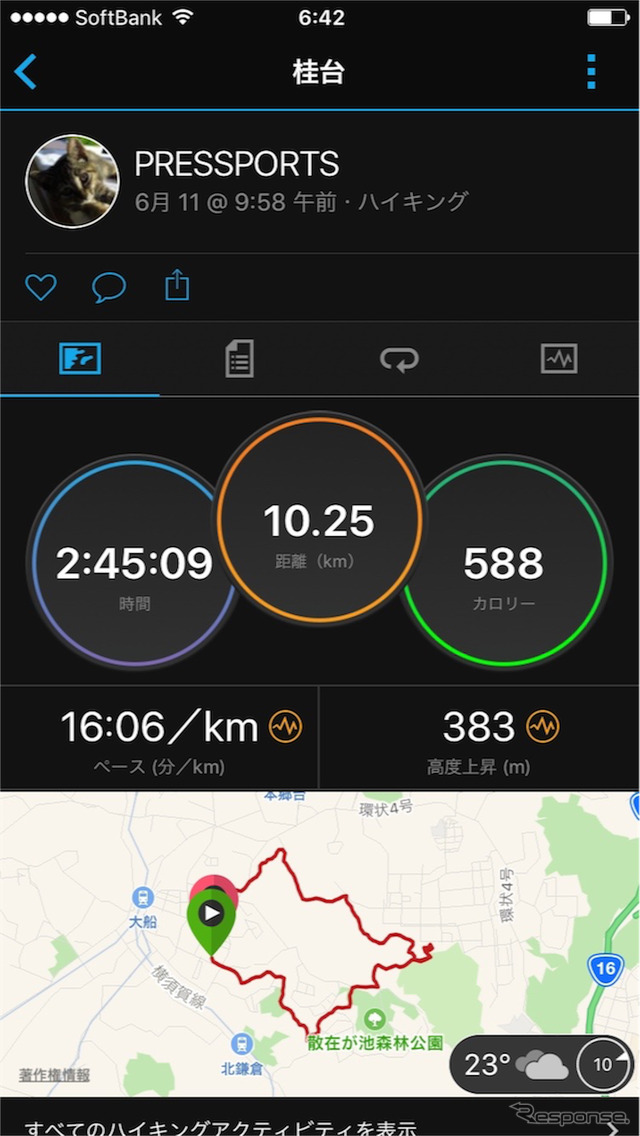Switch to the details list tab

(x=239, y=359)
